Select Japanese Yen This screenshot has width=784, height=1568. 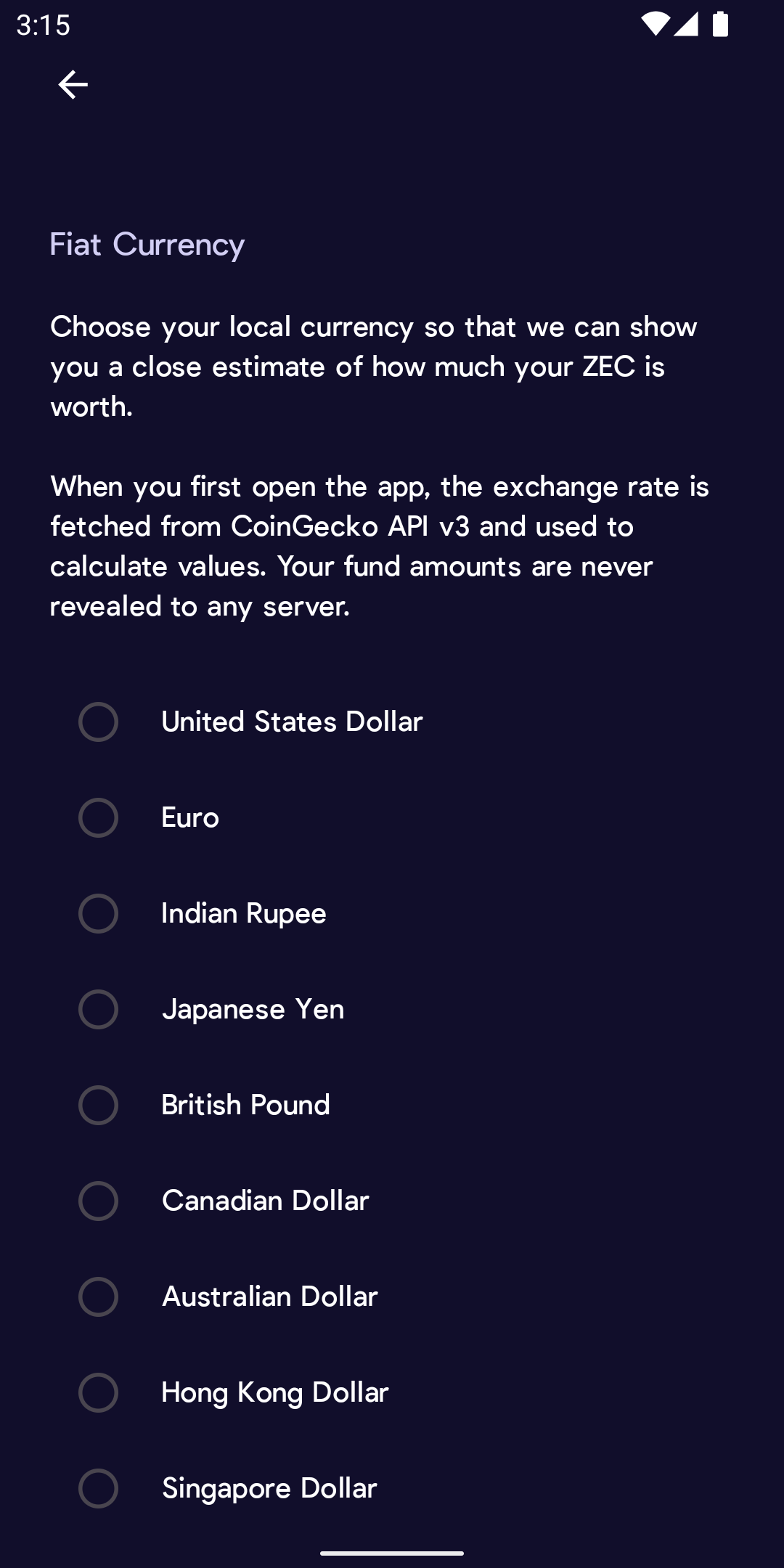[x=99, y=1009]
